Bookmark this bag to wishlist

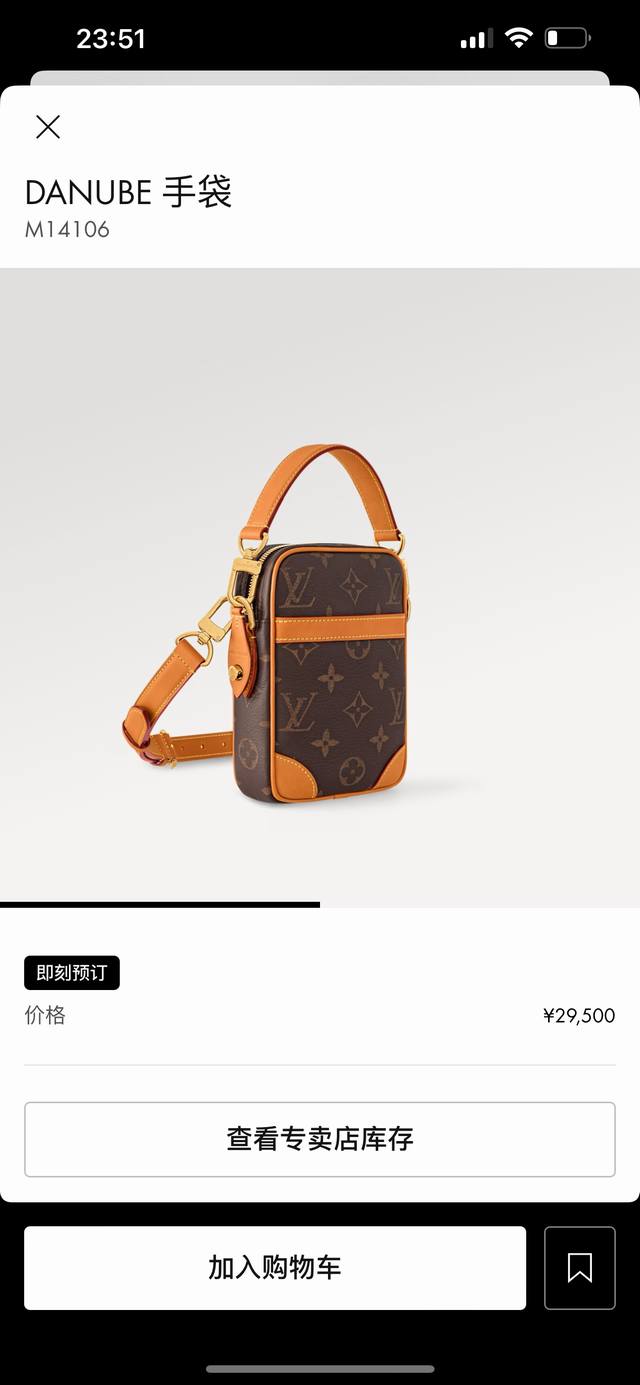(x=580, y=1268)
